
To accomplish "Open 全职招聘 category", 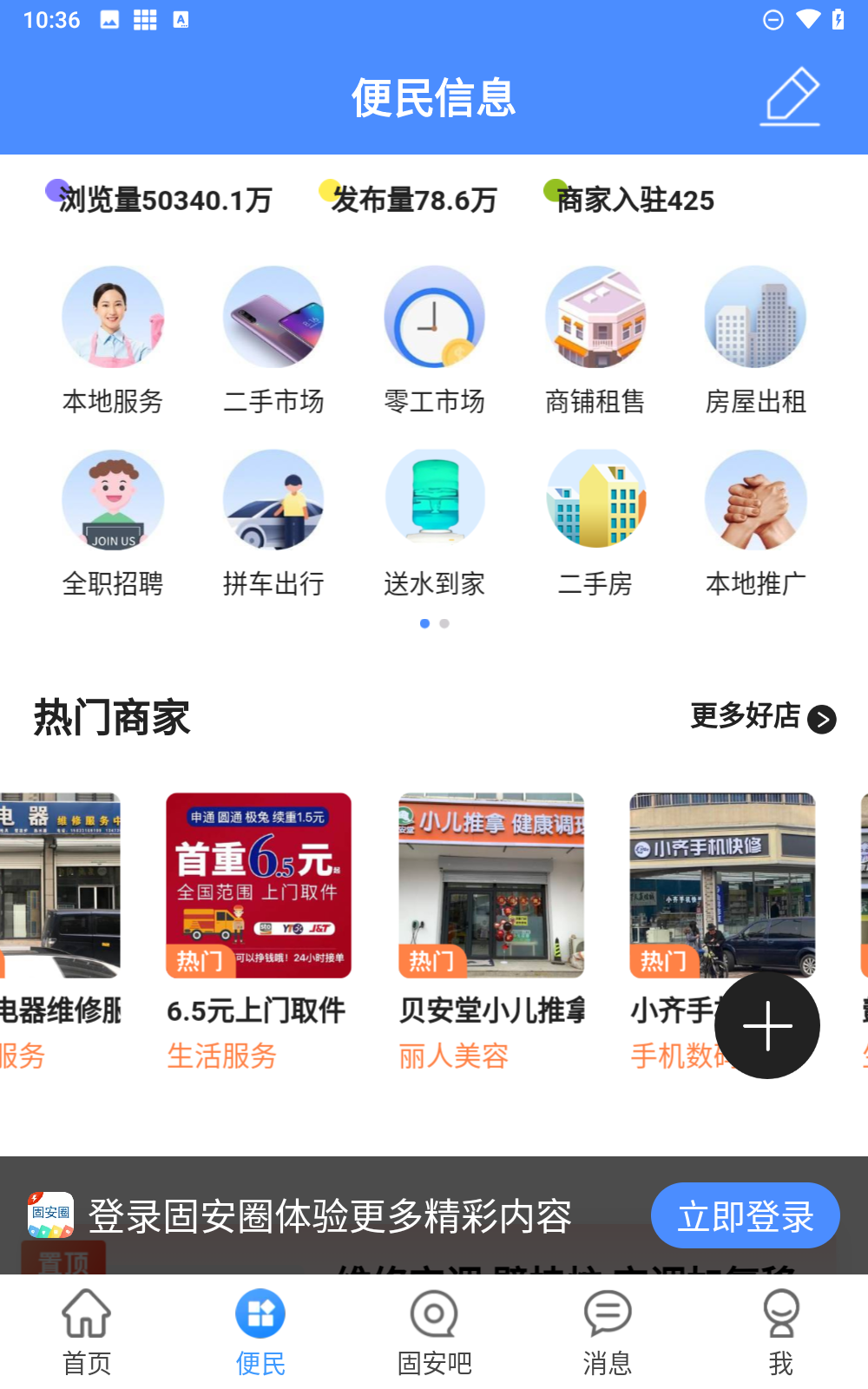I will (113, 523).
